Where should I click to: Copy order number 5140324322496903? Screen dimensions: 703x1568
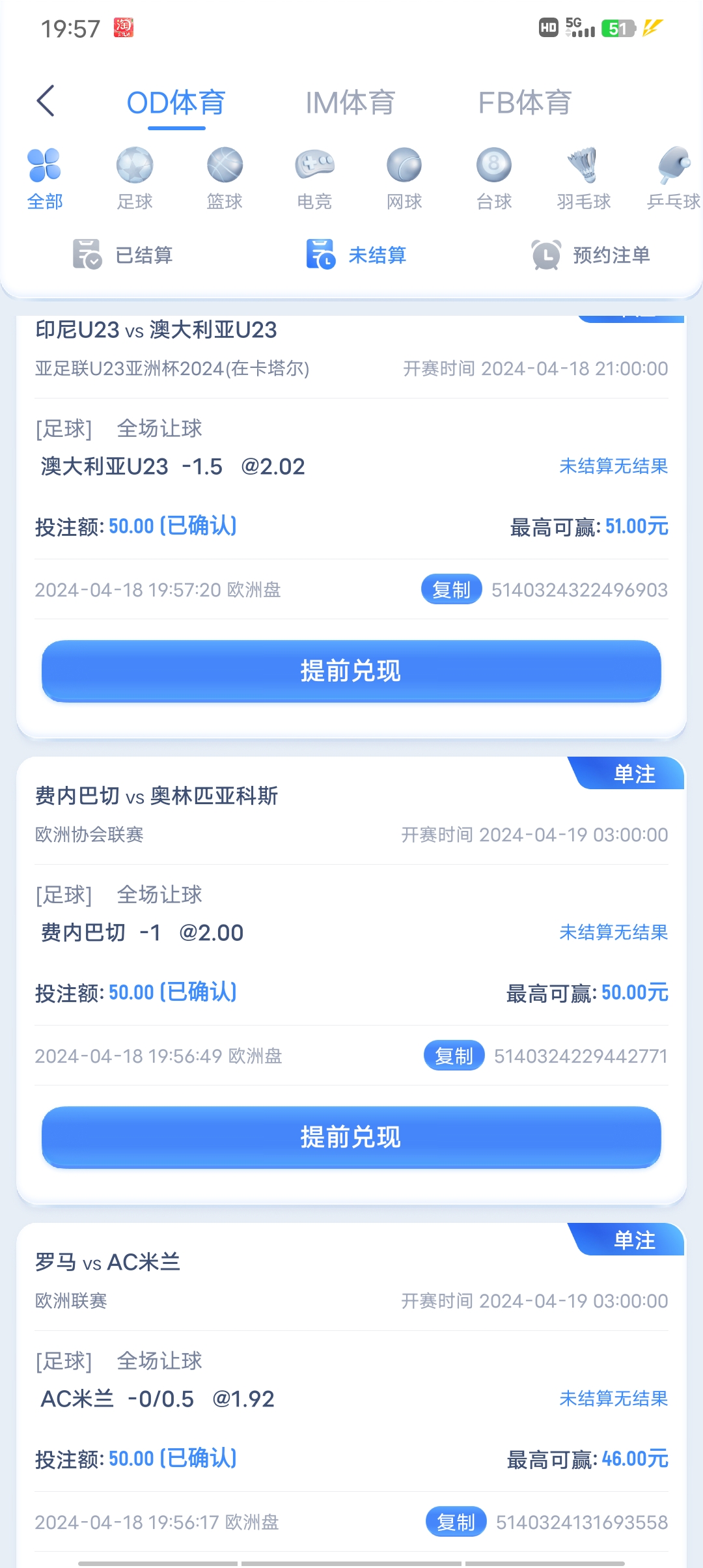451,590
